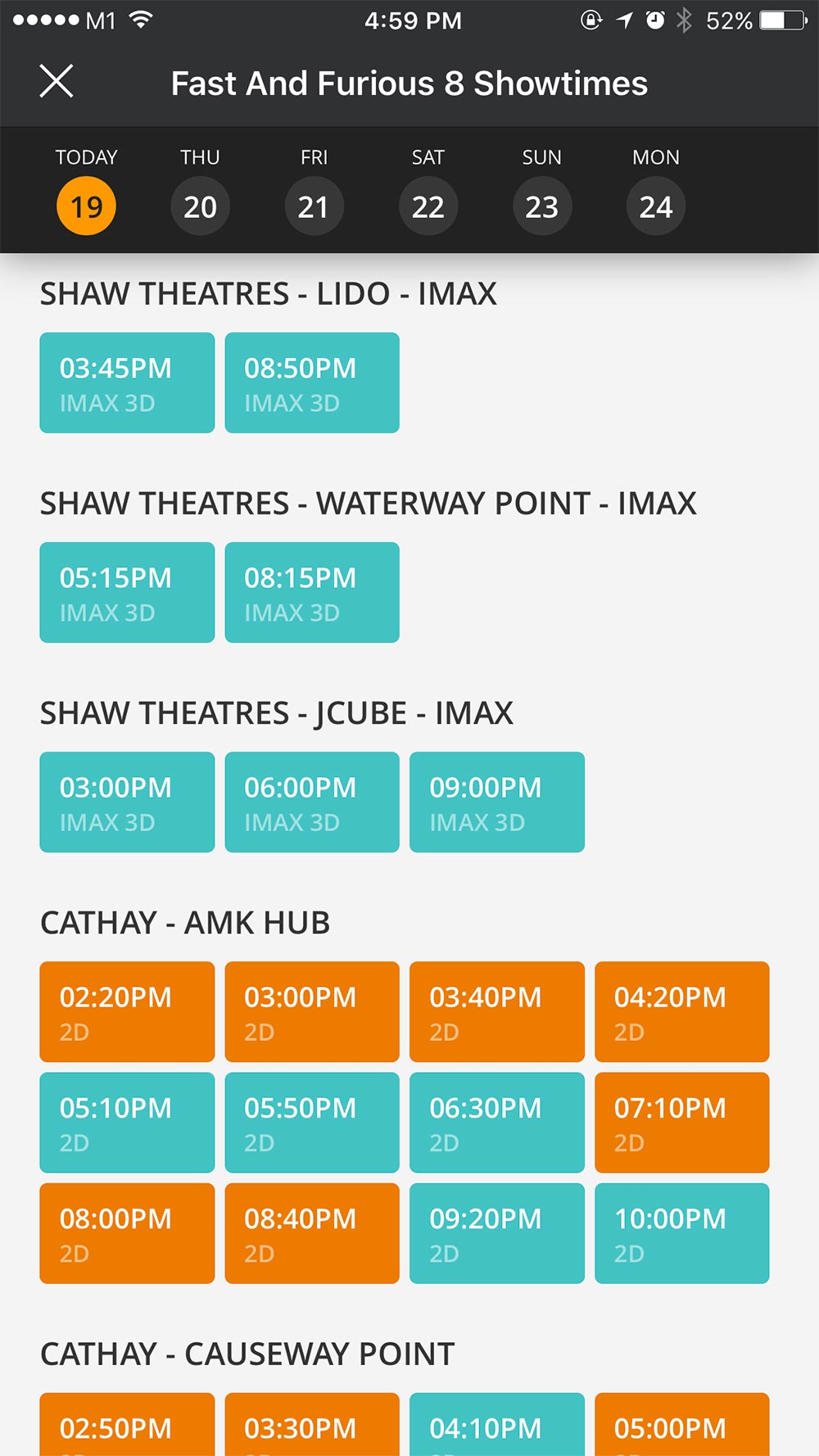The image size is (819, 1456).
Task: Choose Monday the 24th
Action: 655,206
